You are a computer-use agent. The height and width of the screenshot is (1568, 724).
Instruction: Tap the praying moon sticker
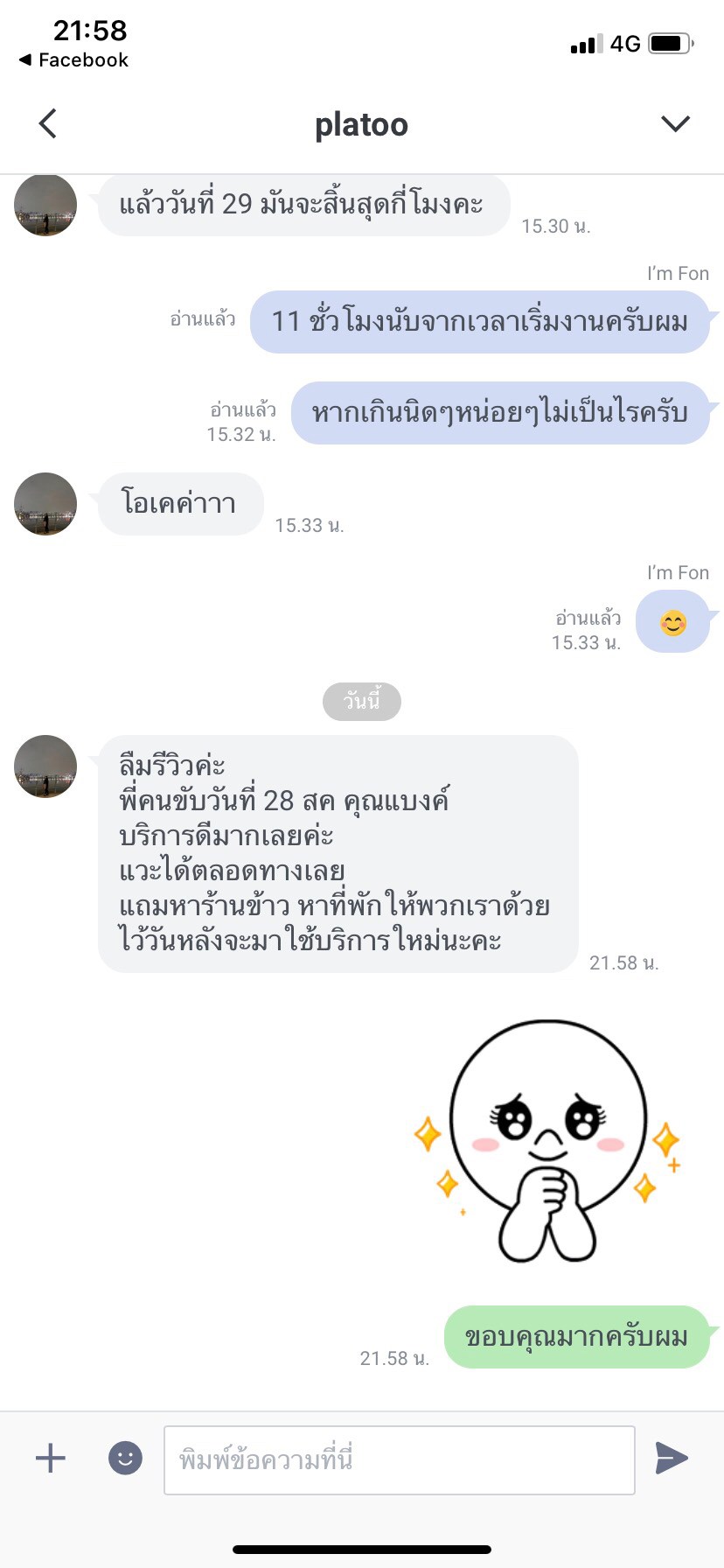pyautogui.click(x=547, y=1140)
